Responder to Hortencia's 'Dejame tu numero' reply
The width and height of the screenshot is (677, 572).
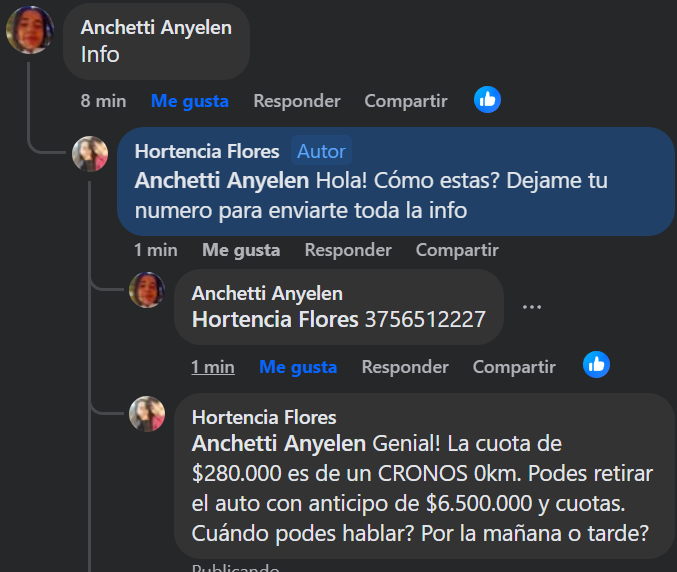348,250
